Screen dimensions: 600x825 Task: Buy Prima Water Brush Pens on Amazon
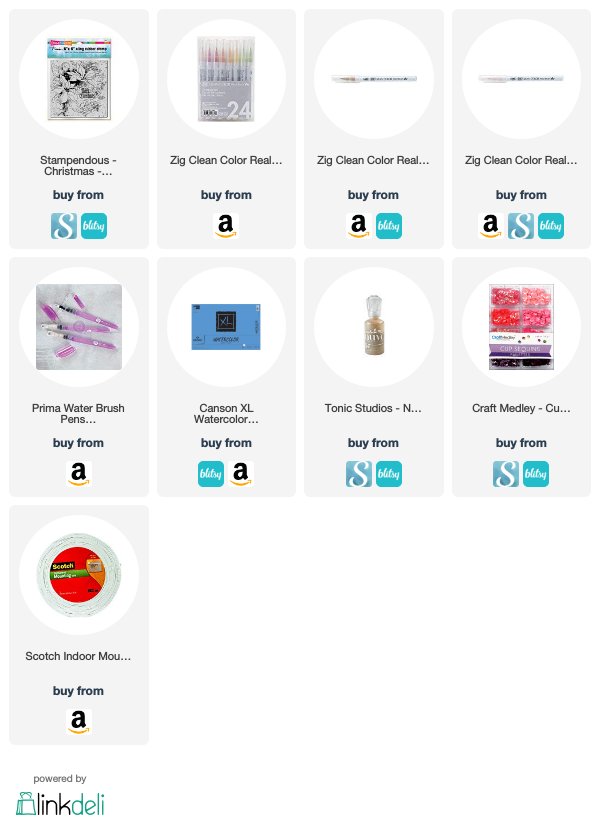[79, 475]
